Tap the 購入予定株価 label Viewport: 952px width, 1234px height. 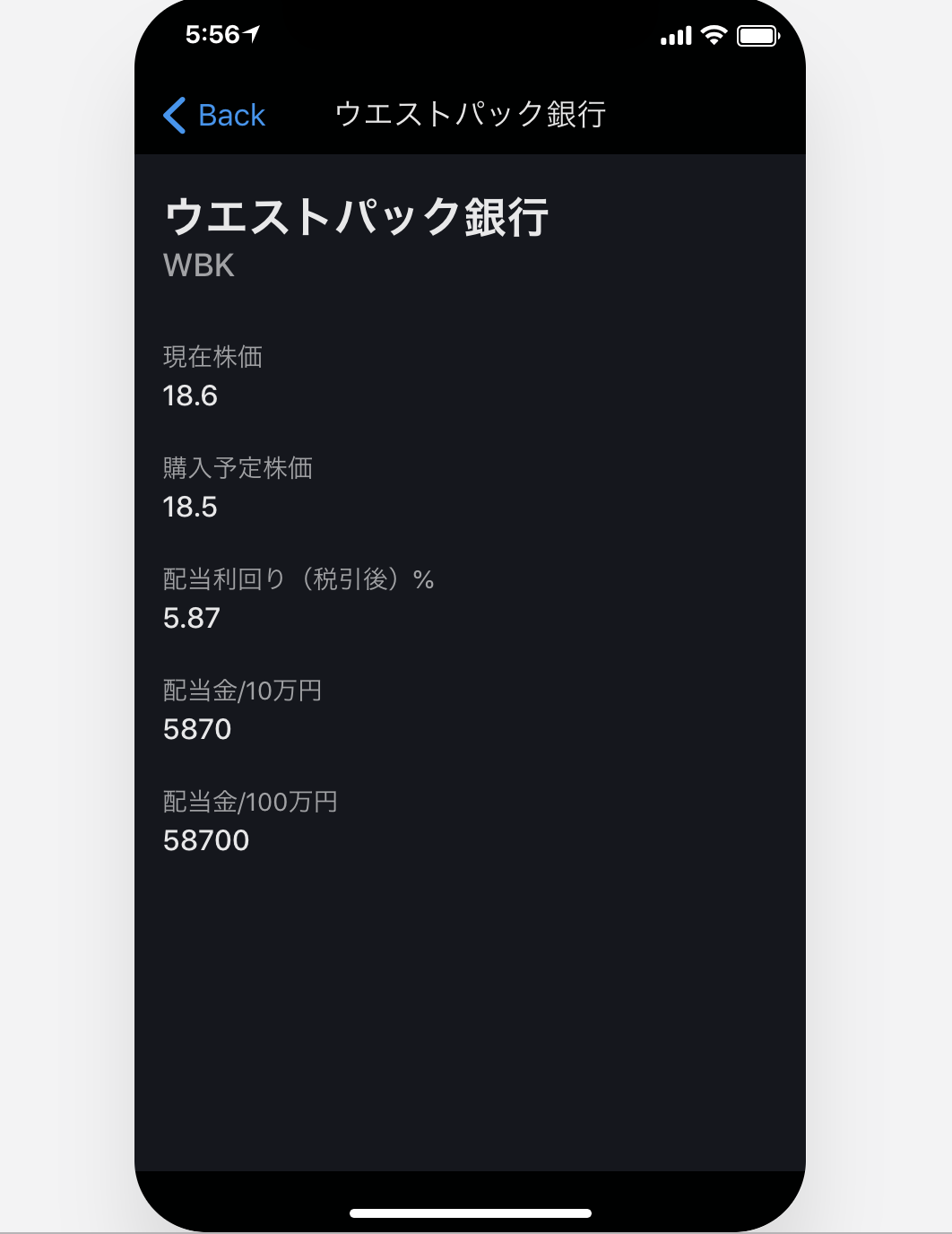click(238, 469)
